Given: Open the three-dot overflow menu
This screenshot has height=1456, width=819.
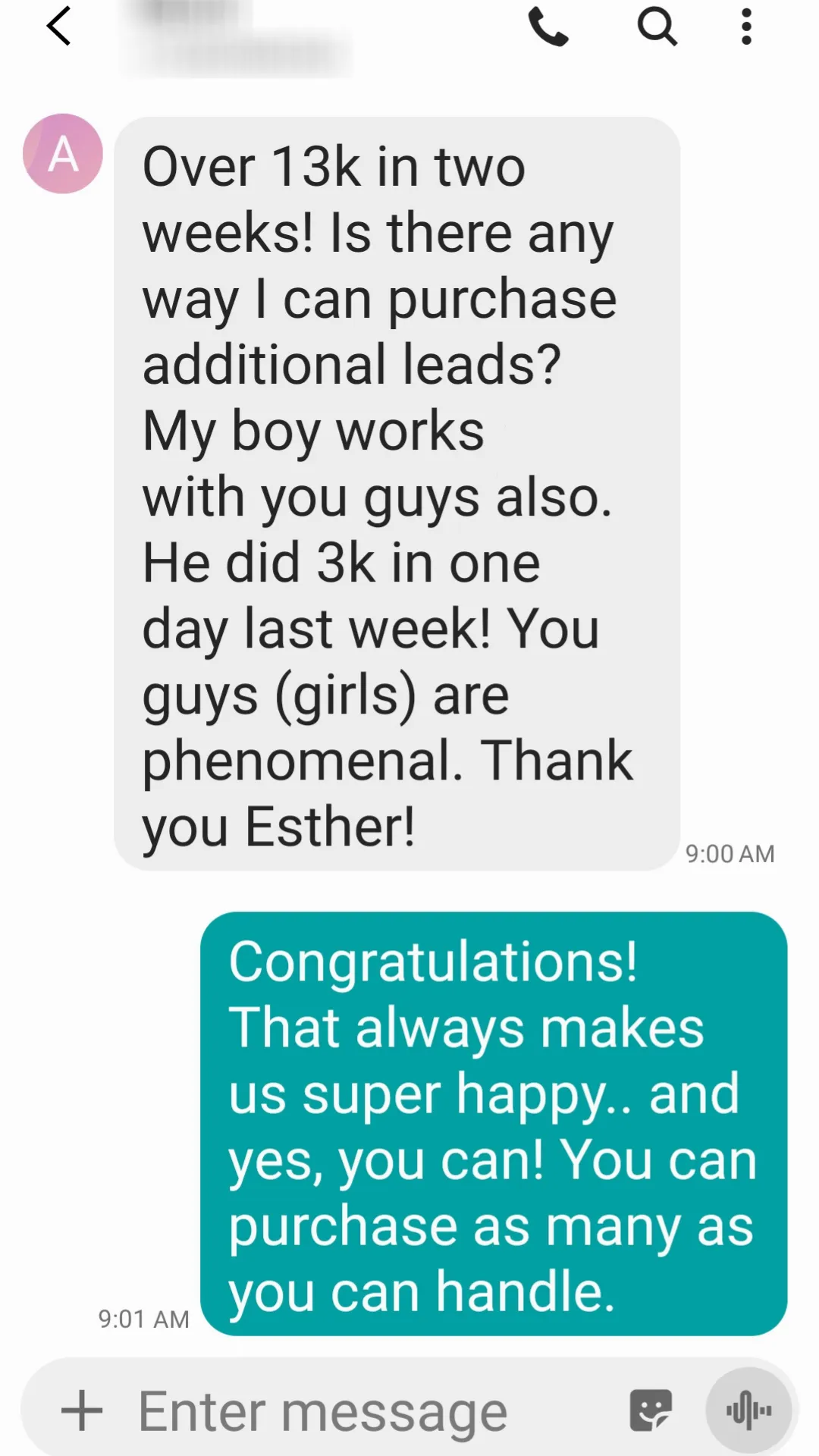Looking at the screenshot, I should coord(746,27).
